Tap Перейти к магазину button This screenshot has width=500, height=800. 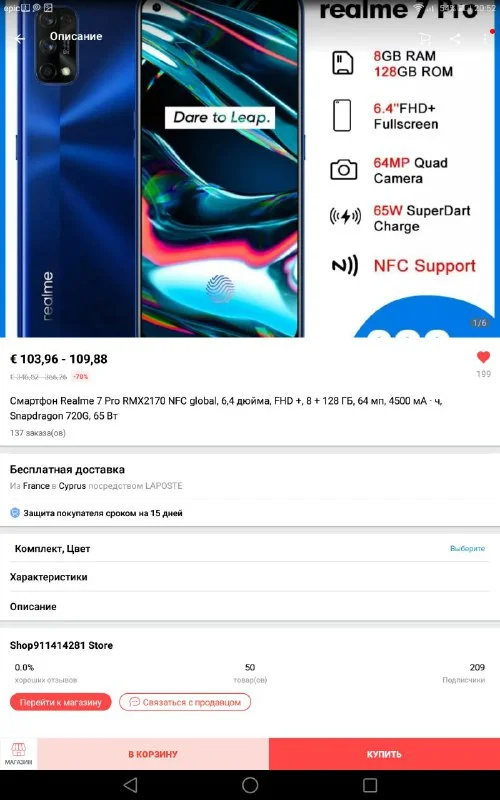tap(60, 702)
